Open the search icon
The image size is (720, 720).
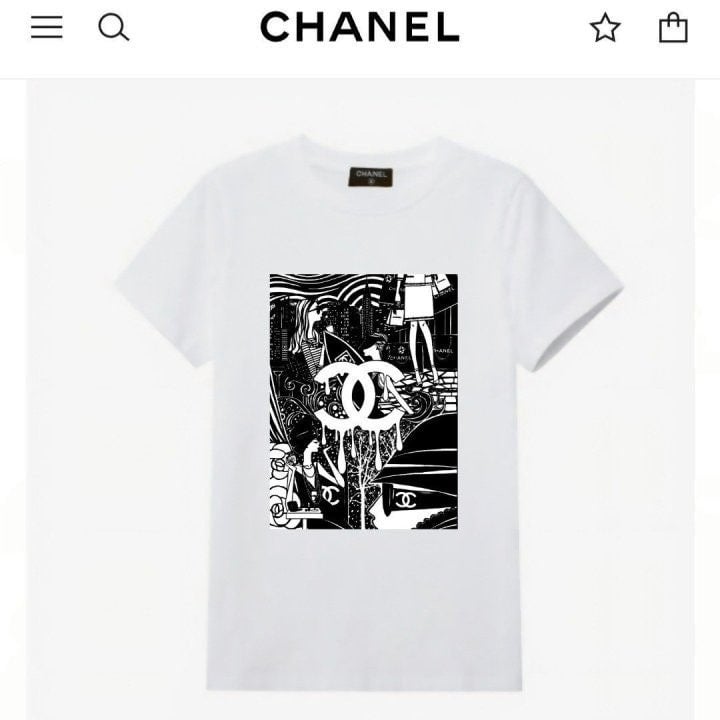tap(113, 28)
